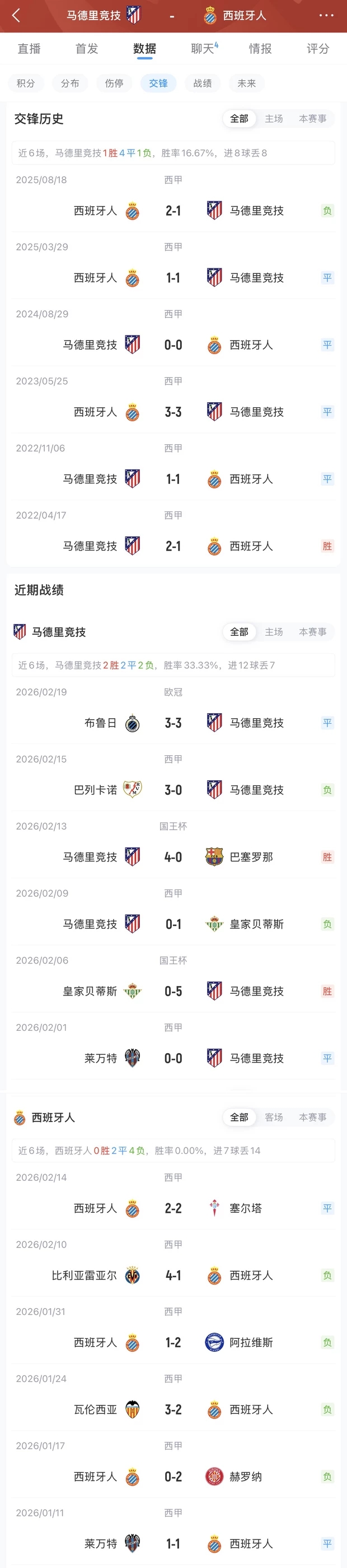Select the 战绩 chip
The width and height of the screenshot is (347, 1568).
[203, 83]
